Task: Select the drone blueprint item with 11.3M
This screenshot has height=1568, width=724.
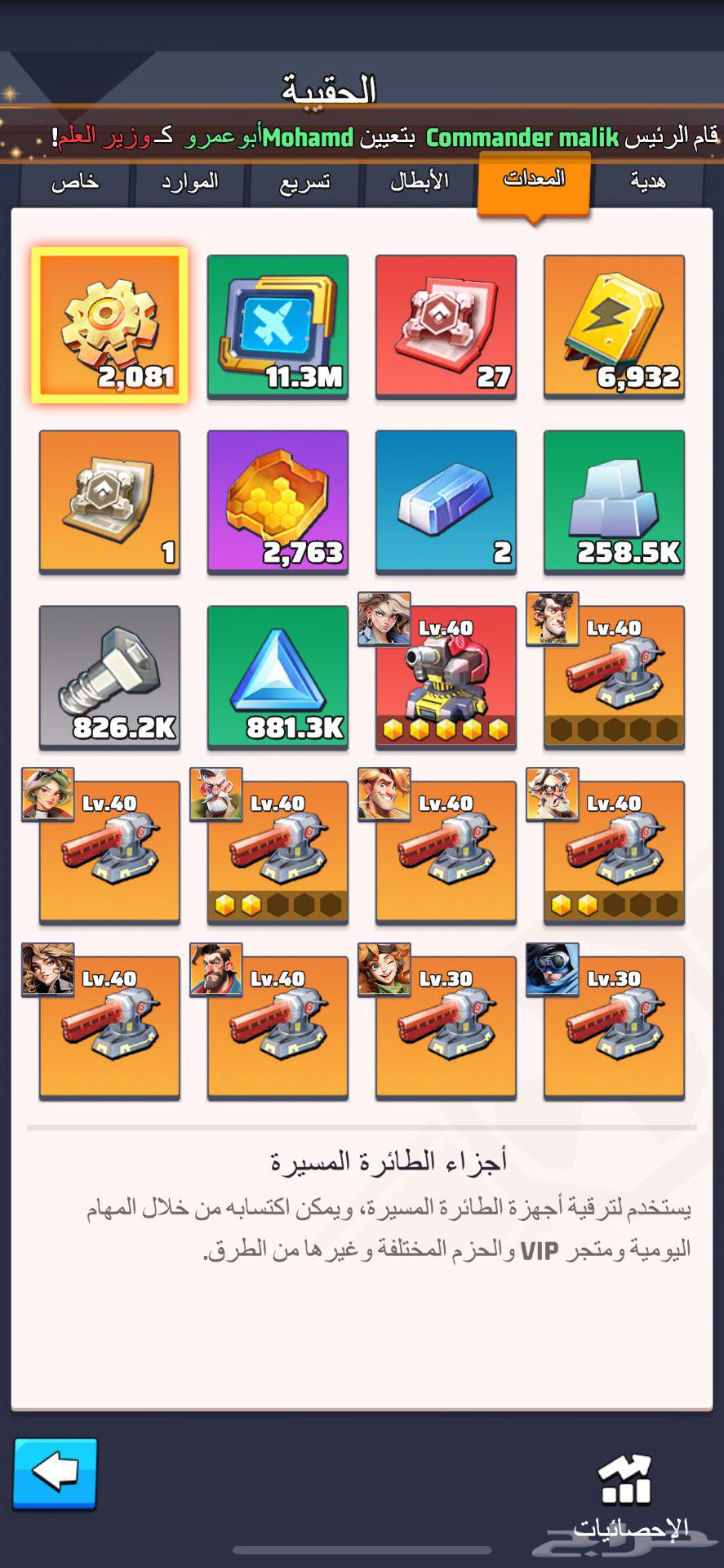Action: pyautogui.click(x=278, y=325)
